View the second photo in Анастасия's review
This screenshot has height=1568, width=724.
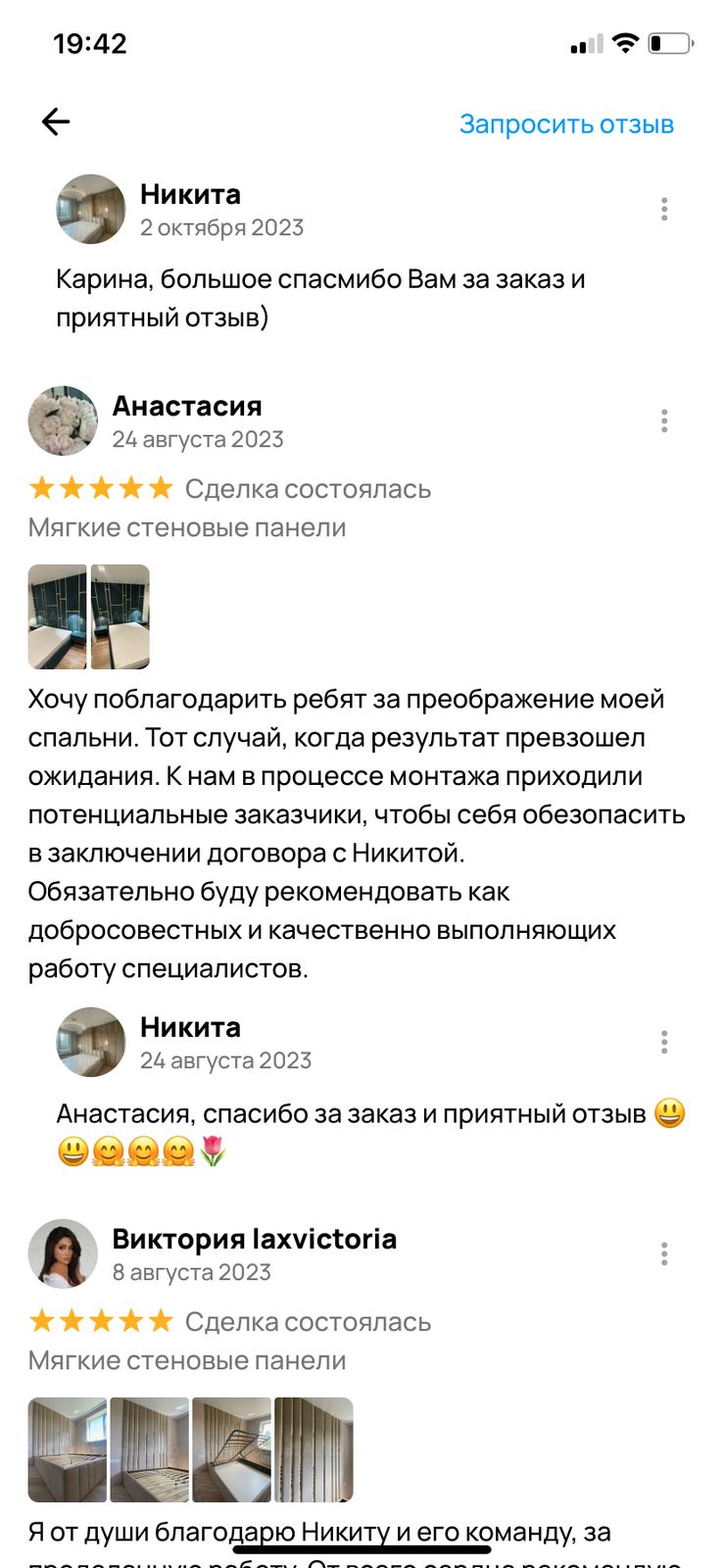coord(120,616)
